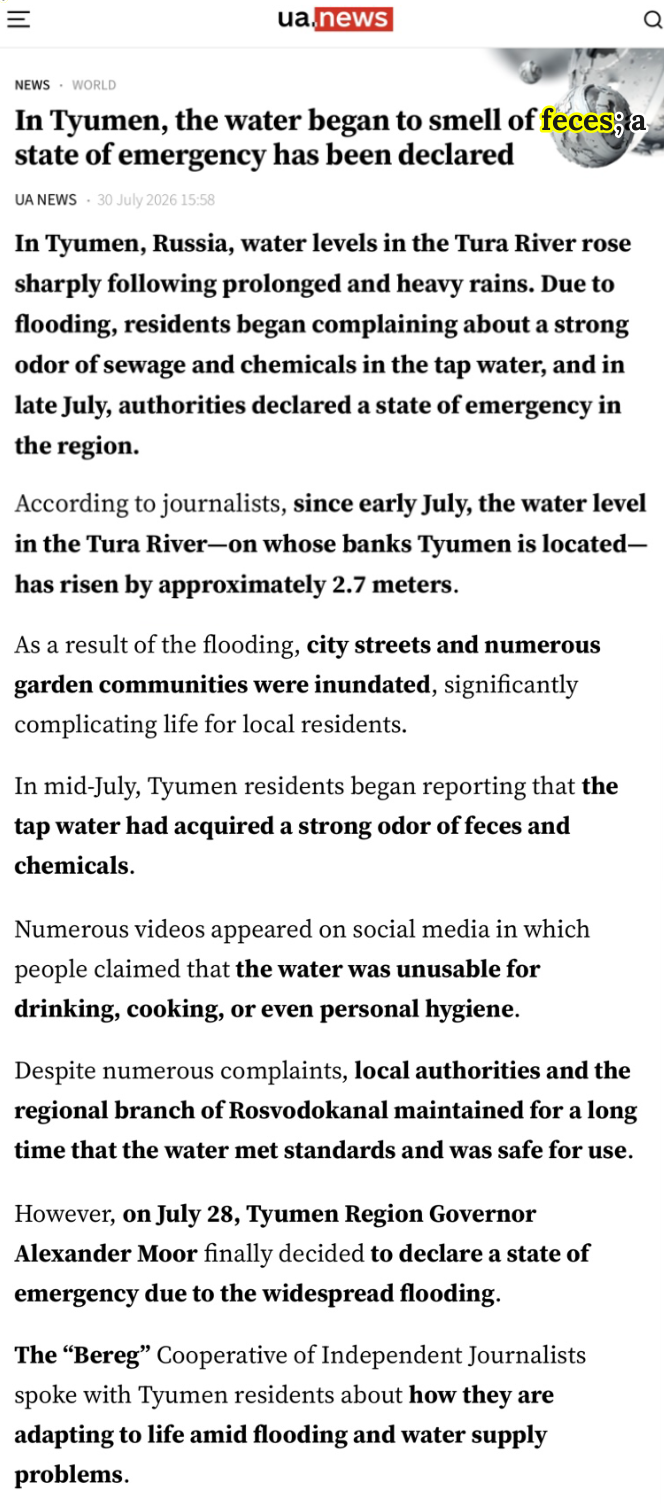664x1504 pixels.
Task: Open the search magnifier icon
Action: [x=651, y=19]
